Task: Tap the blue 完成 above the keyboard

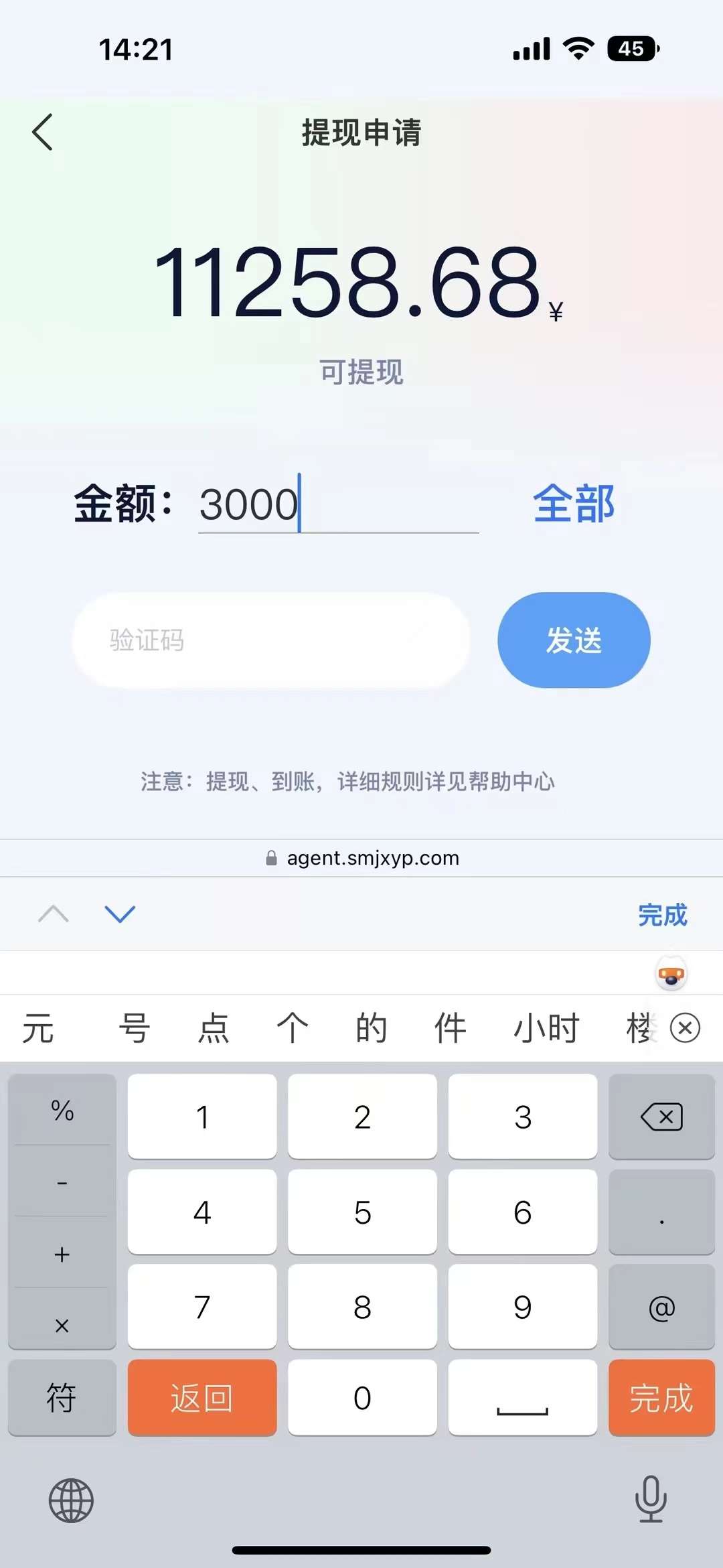Action: point(662,915)
